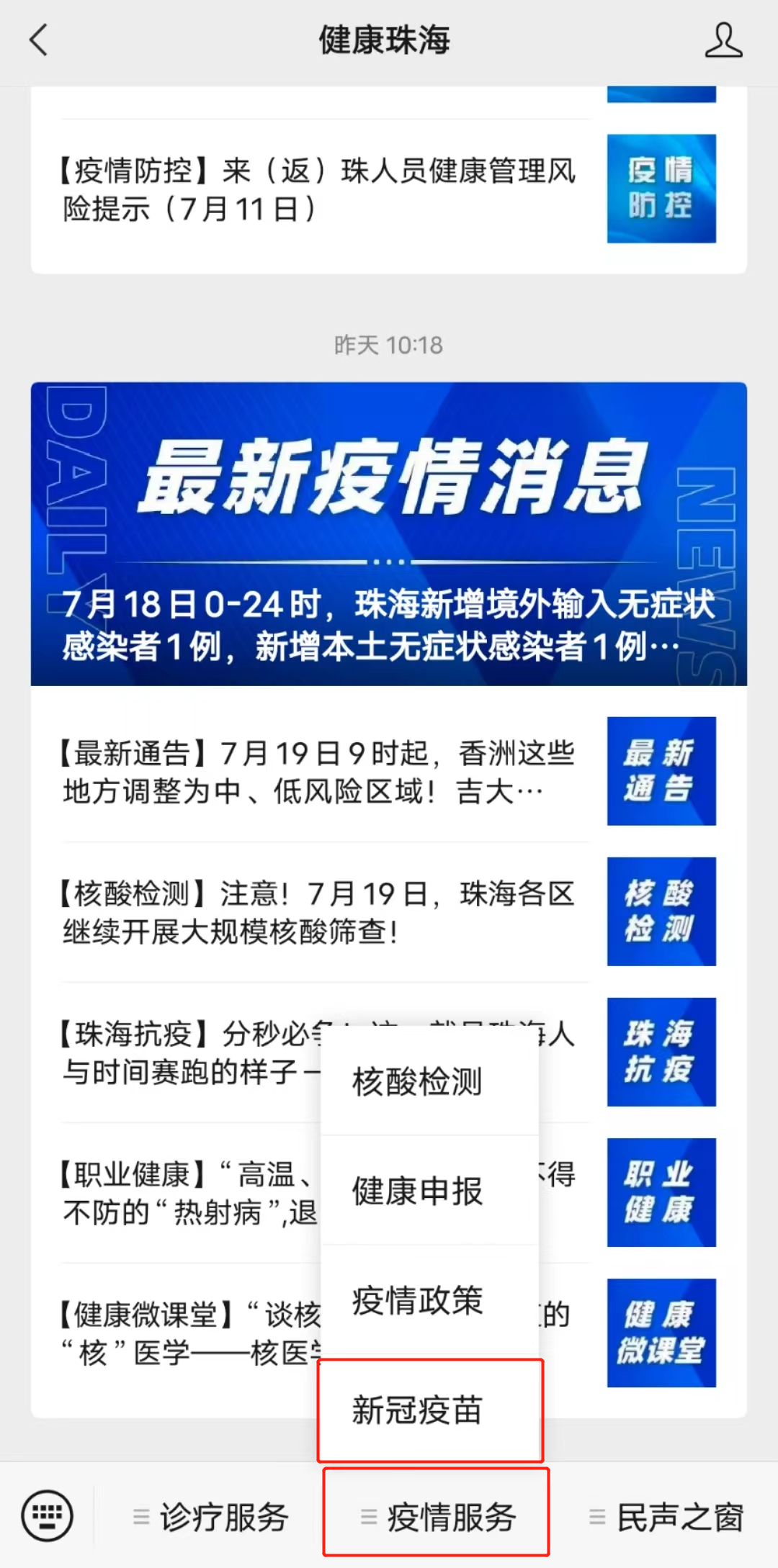778x1568 pixels.
Task: Open the 民声之窗 bottom menu
Action: pyautogui.click(x=666, y=1517)
